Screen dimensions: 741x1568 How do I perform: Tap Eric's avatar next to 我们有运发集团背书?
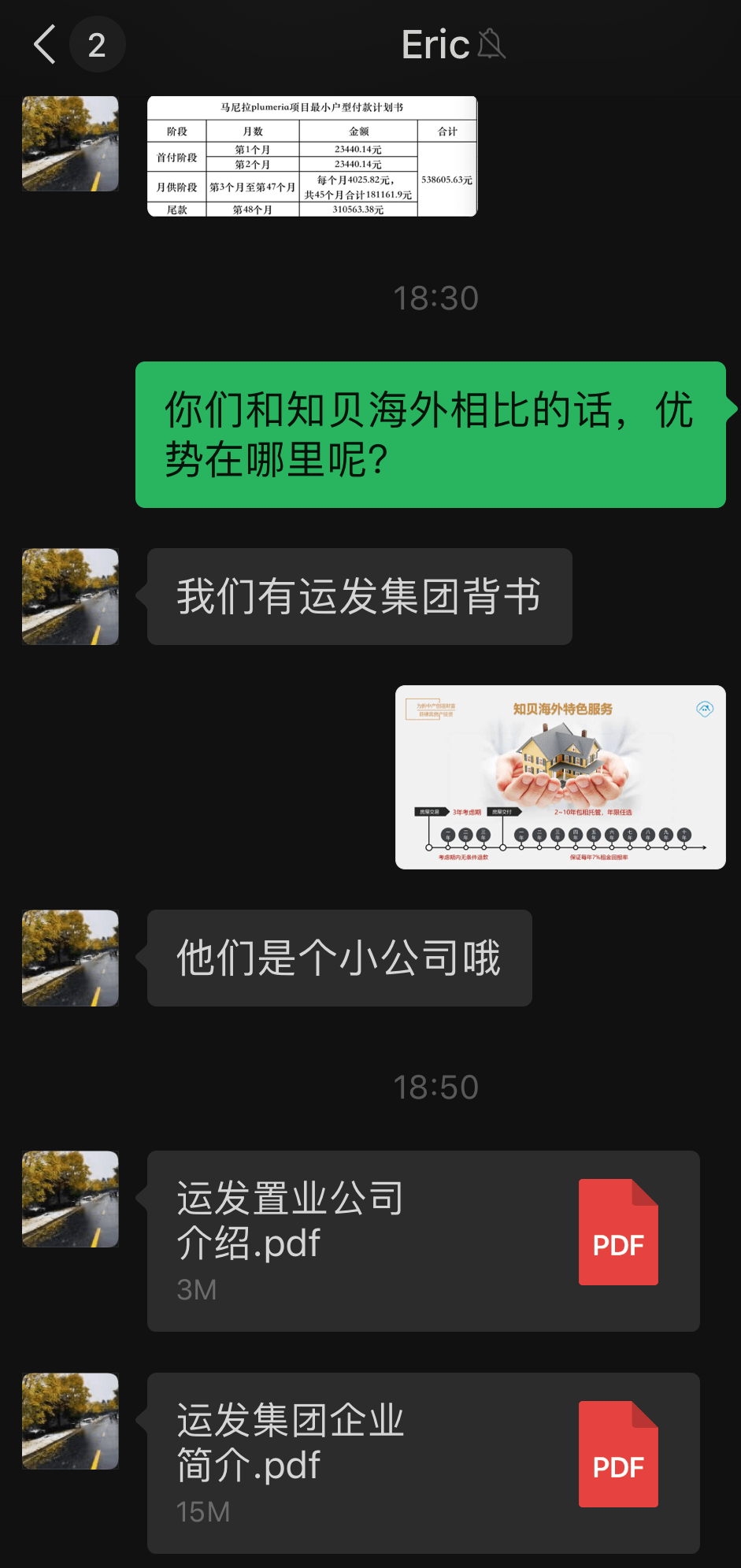pos(70,596)
